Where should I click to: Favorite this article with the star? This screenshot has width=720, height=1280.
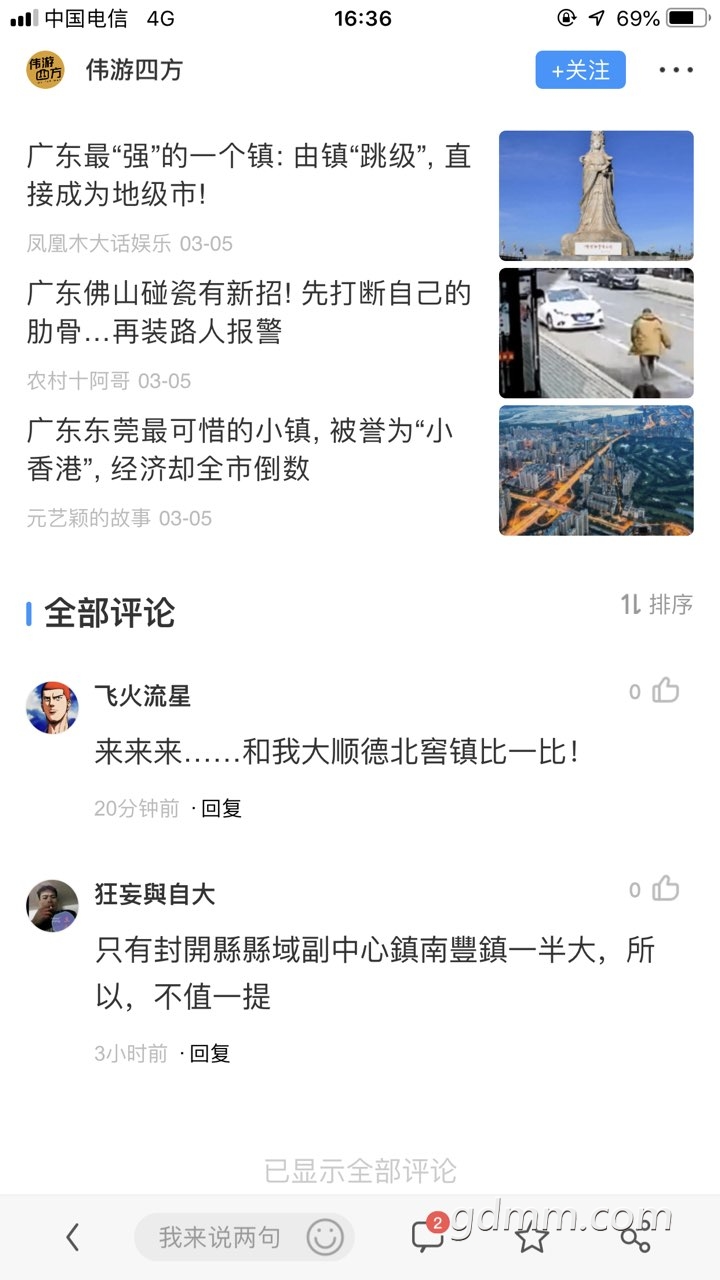point(532,1237)
